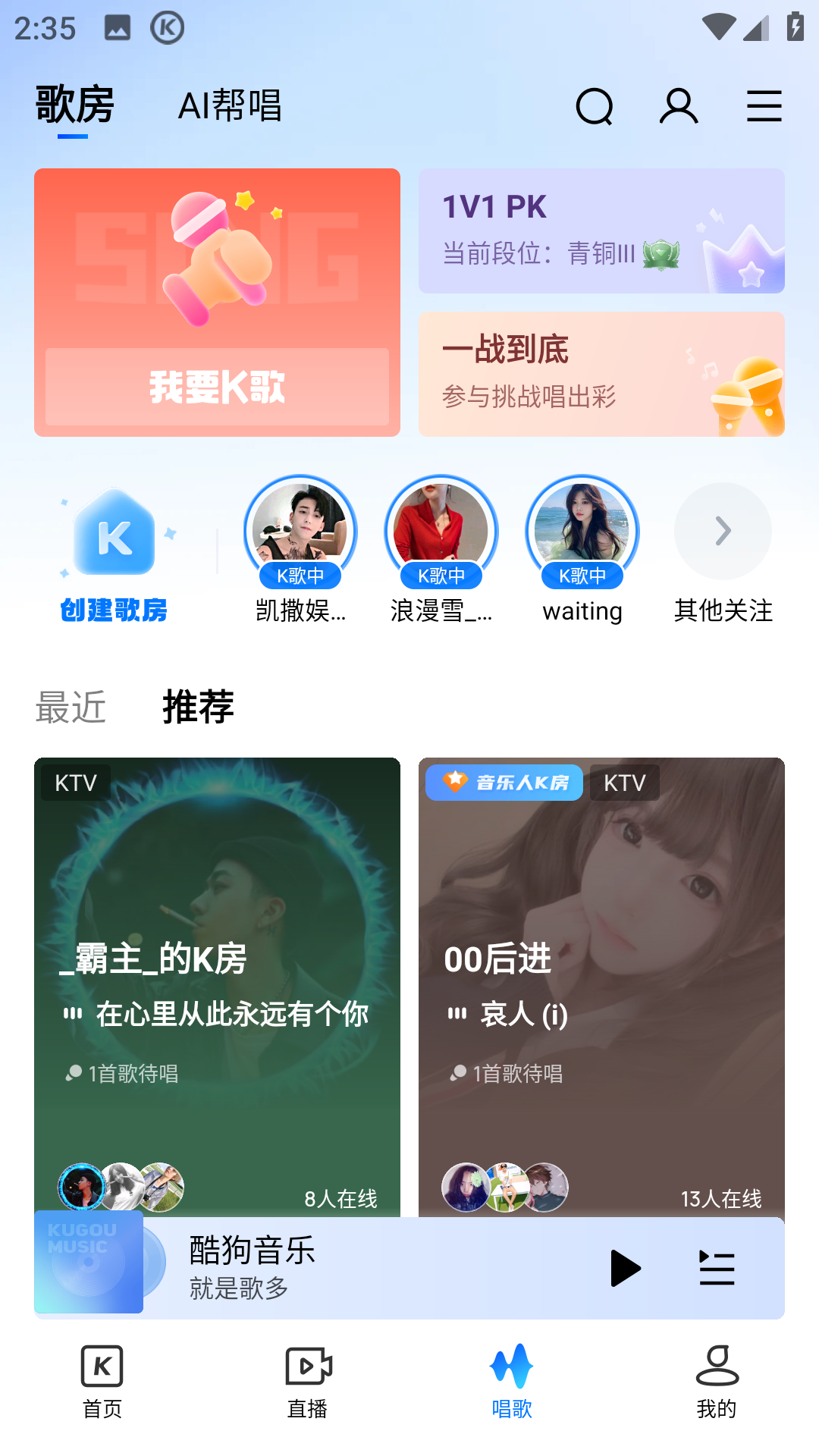
Task: Tap the 我要K歌 button
Action: (217, 387)
